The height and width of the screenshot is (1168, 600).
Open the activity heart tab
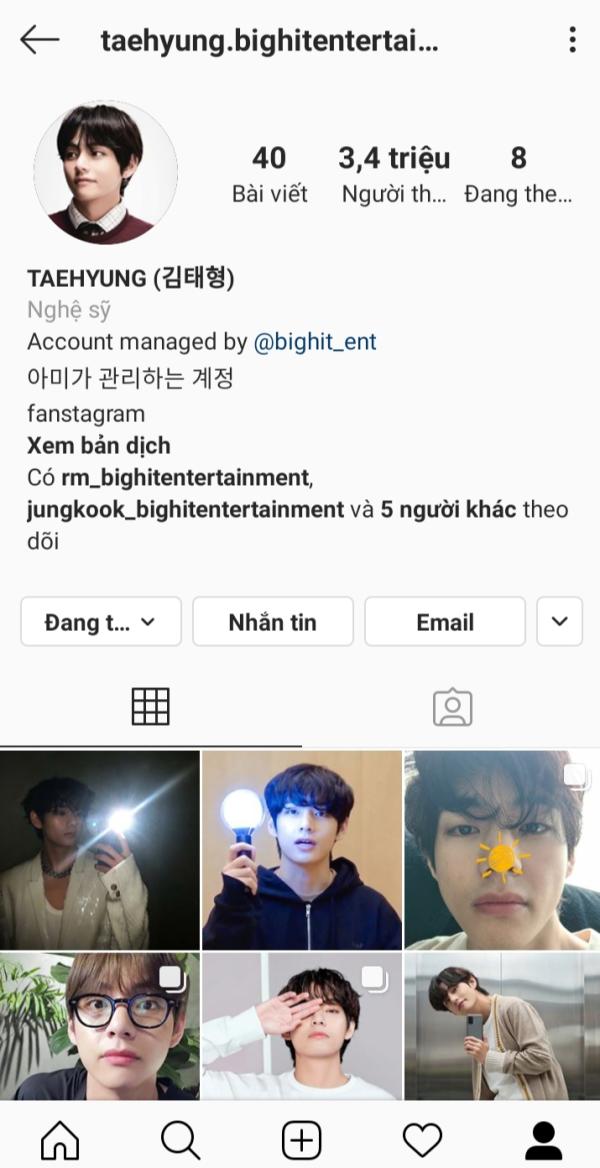(422, 1140)
